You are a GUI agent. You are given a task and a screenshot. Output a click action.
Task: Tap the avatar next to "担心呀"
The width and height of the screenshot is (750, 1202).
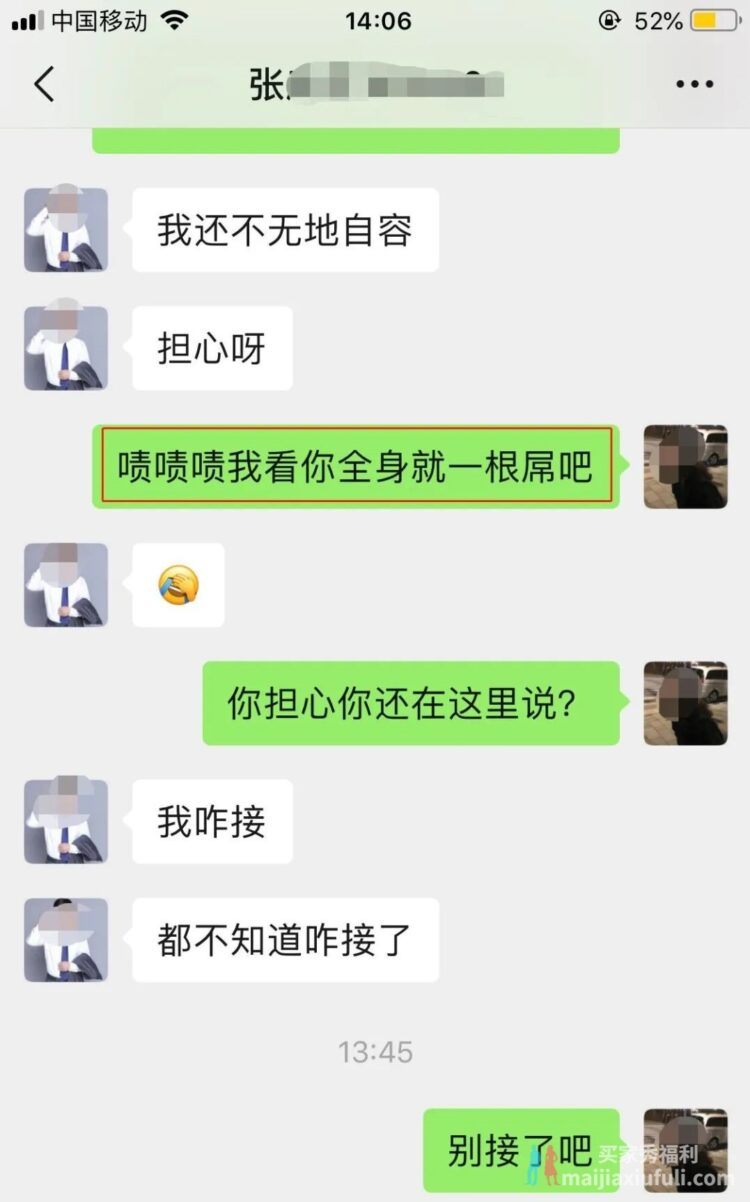[x=66, y=348]
